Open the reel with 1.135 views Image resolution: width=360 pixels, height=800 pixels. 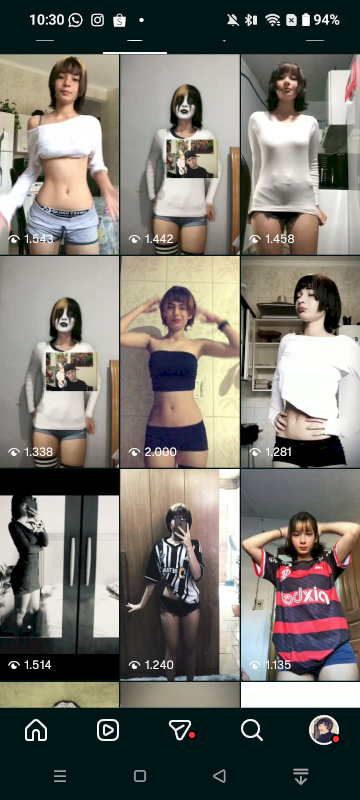300,575
